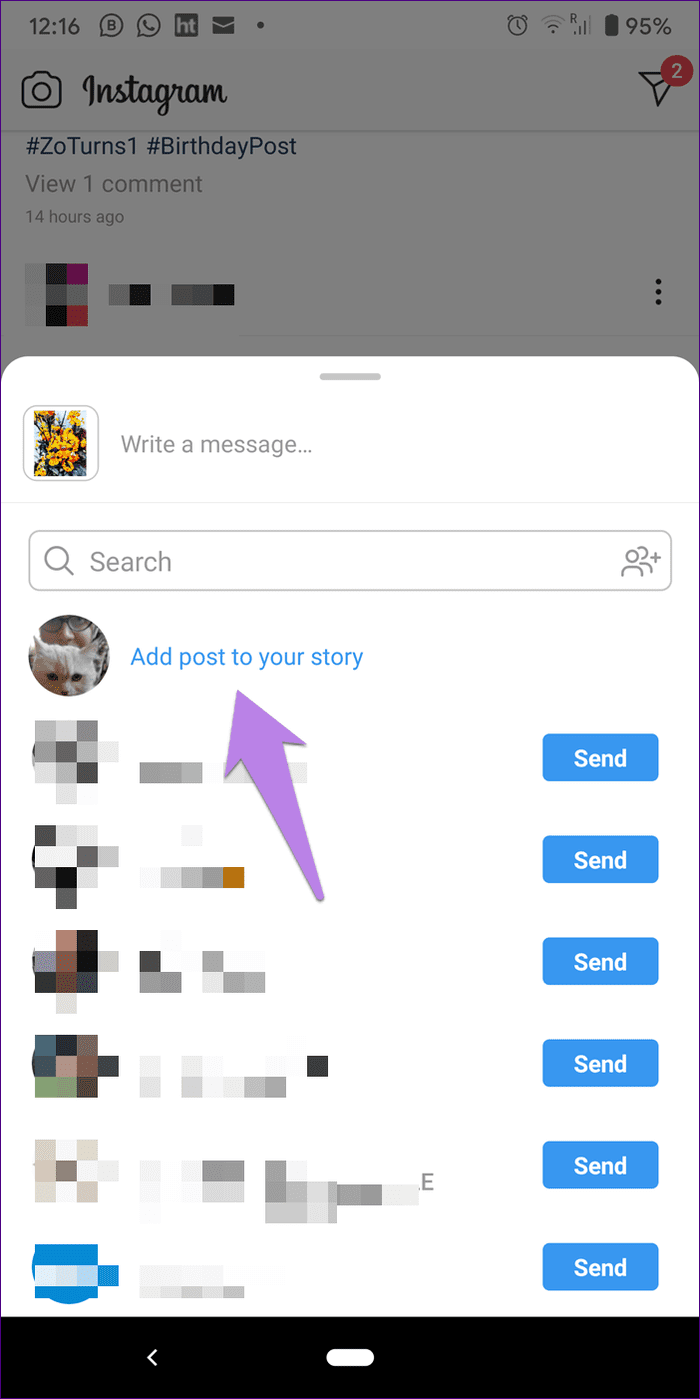The width and height of the screenshot is (700, 1399).
Task: Tap the Write a message field
Action: [390, 444]
